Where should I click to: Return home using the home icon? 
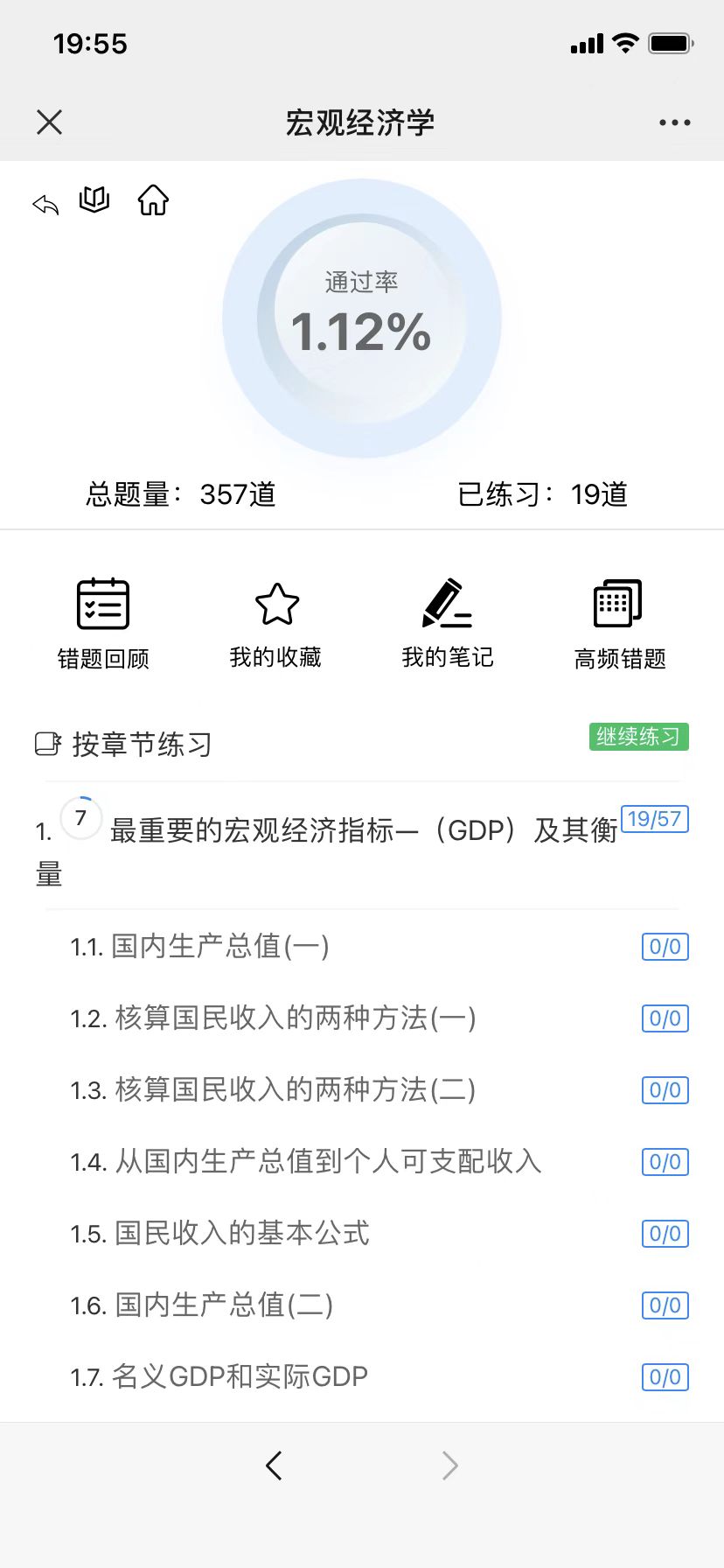coord(152,200)
